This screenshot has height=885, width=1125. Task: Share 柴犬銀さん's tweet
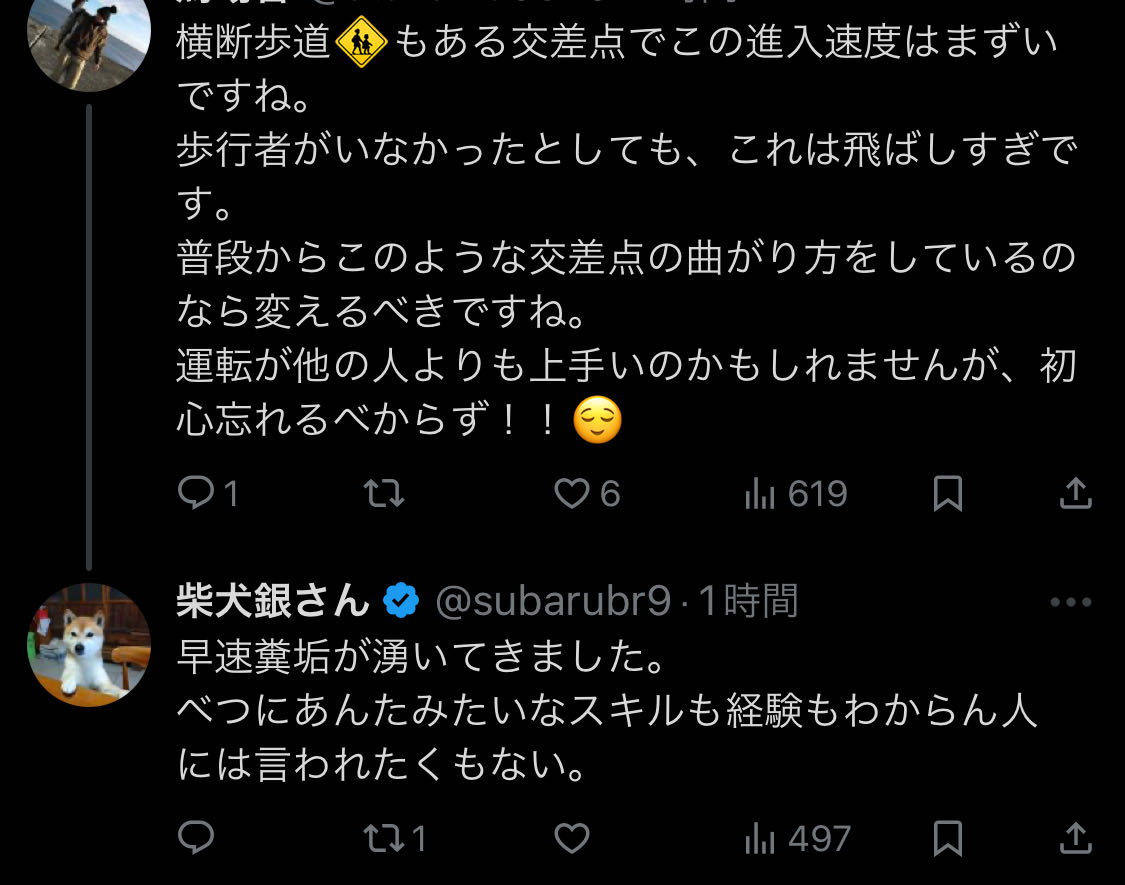[x=1075, y=837]
